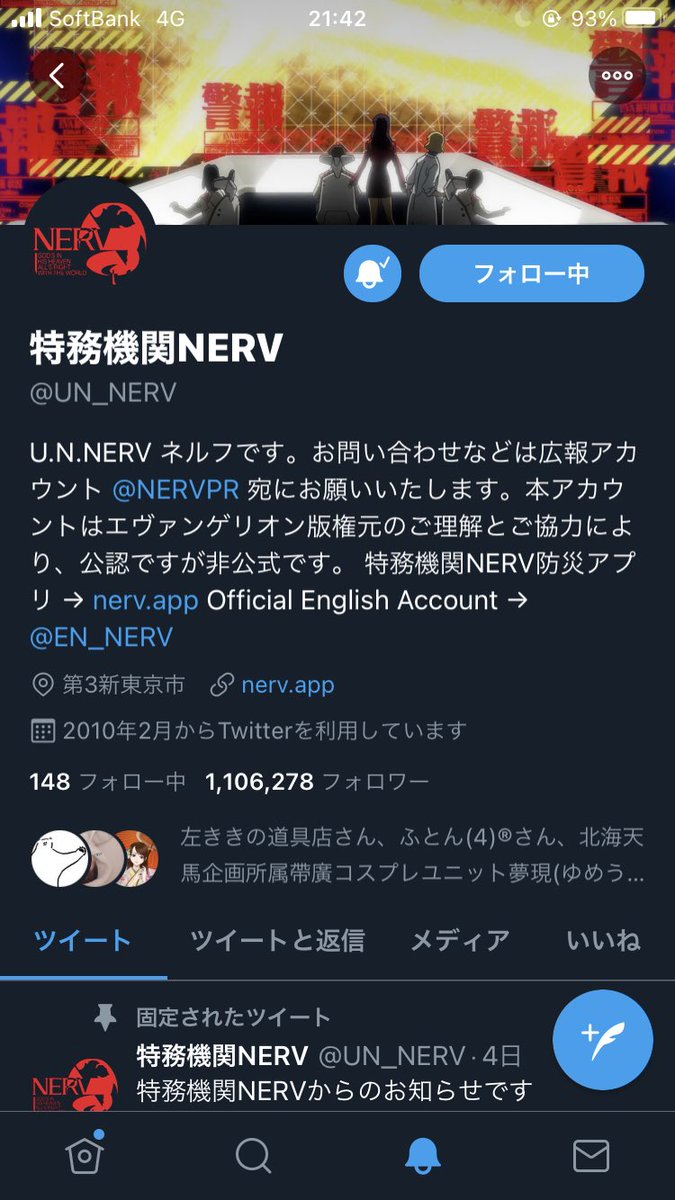Viewport: 675px width, 1200px height.
Task: Open the pinned tweet from 特務機関NERV
Action: [335, 1087]
